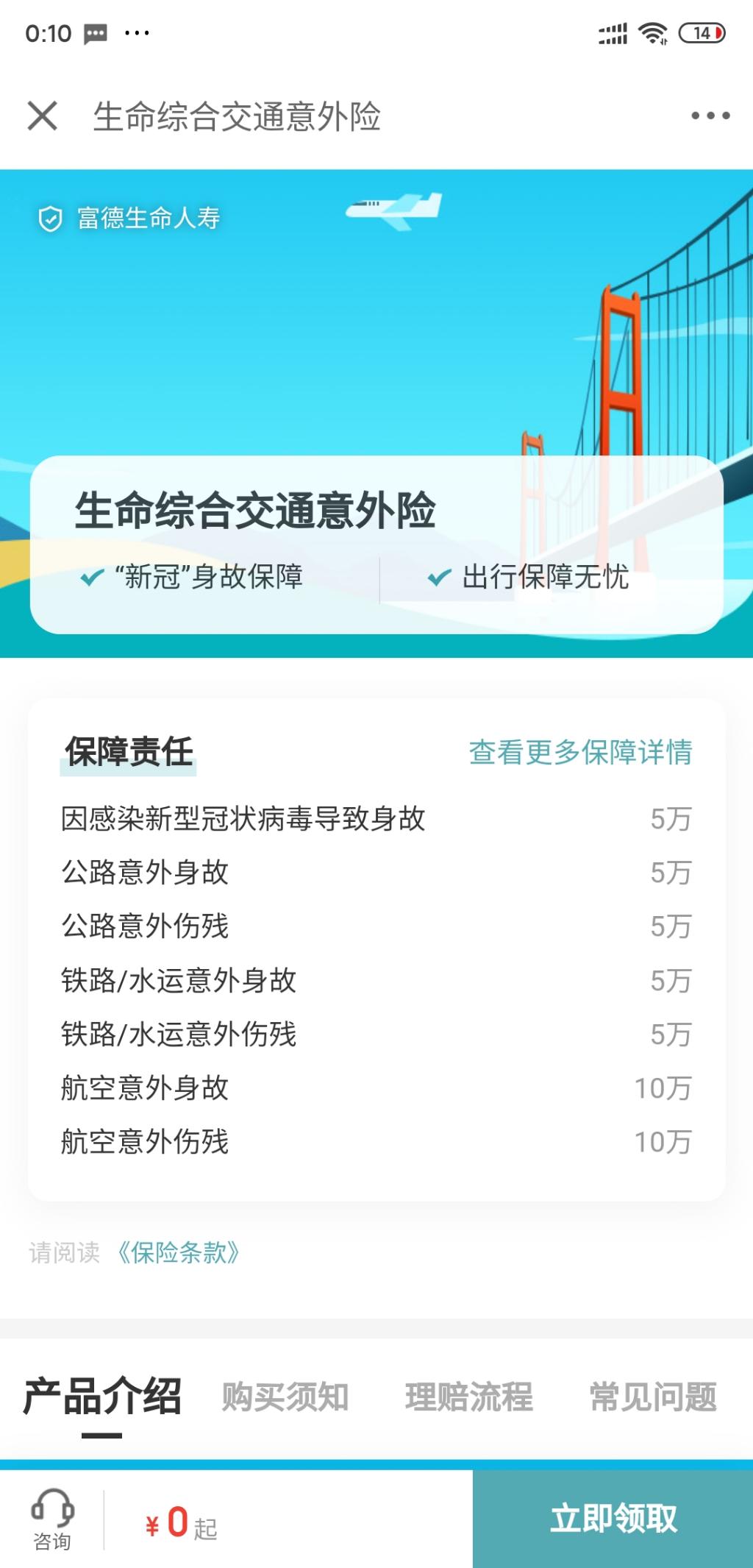Switch to 理赔流程 tab
Viewport: 753px width, 1568px height.
click(469, 1396)
